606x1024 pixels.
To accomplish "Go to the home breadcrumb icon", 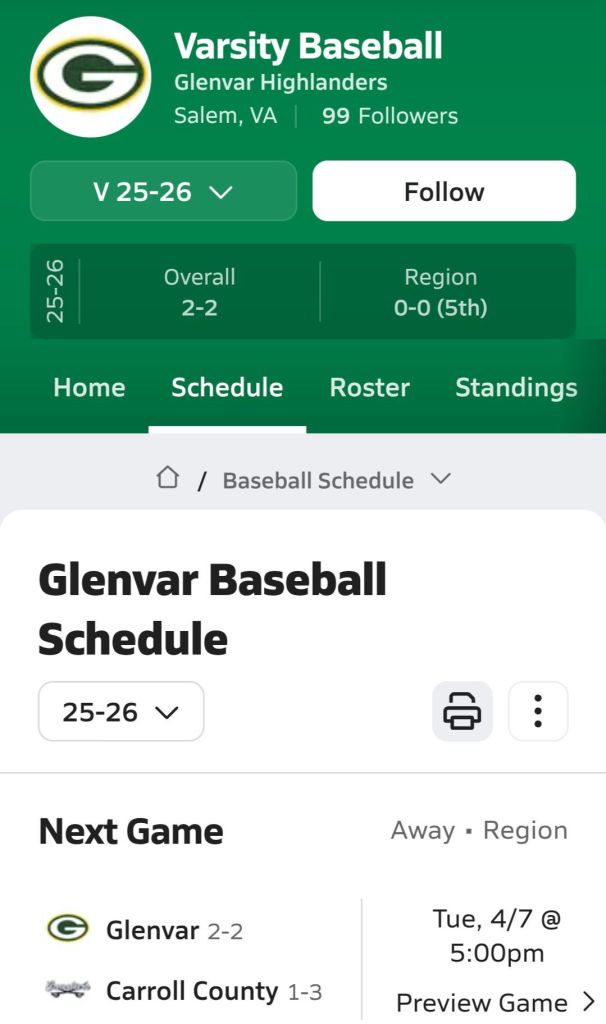I will coord(168,479).
